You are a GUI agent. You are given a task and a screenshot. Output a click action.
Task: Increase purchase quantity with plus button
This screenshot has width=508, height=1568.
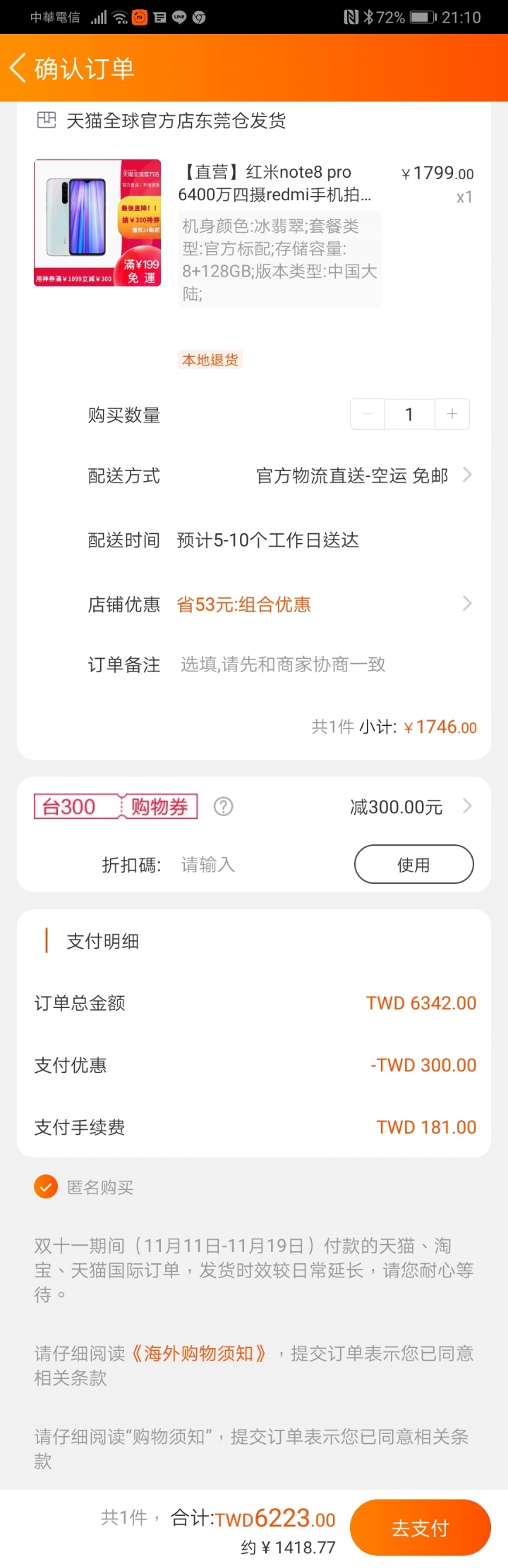coord(452,414)
